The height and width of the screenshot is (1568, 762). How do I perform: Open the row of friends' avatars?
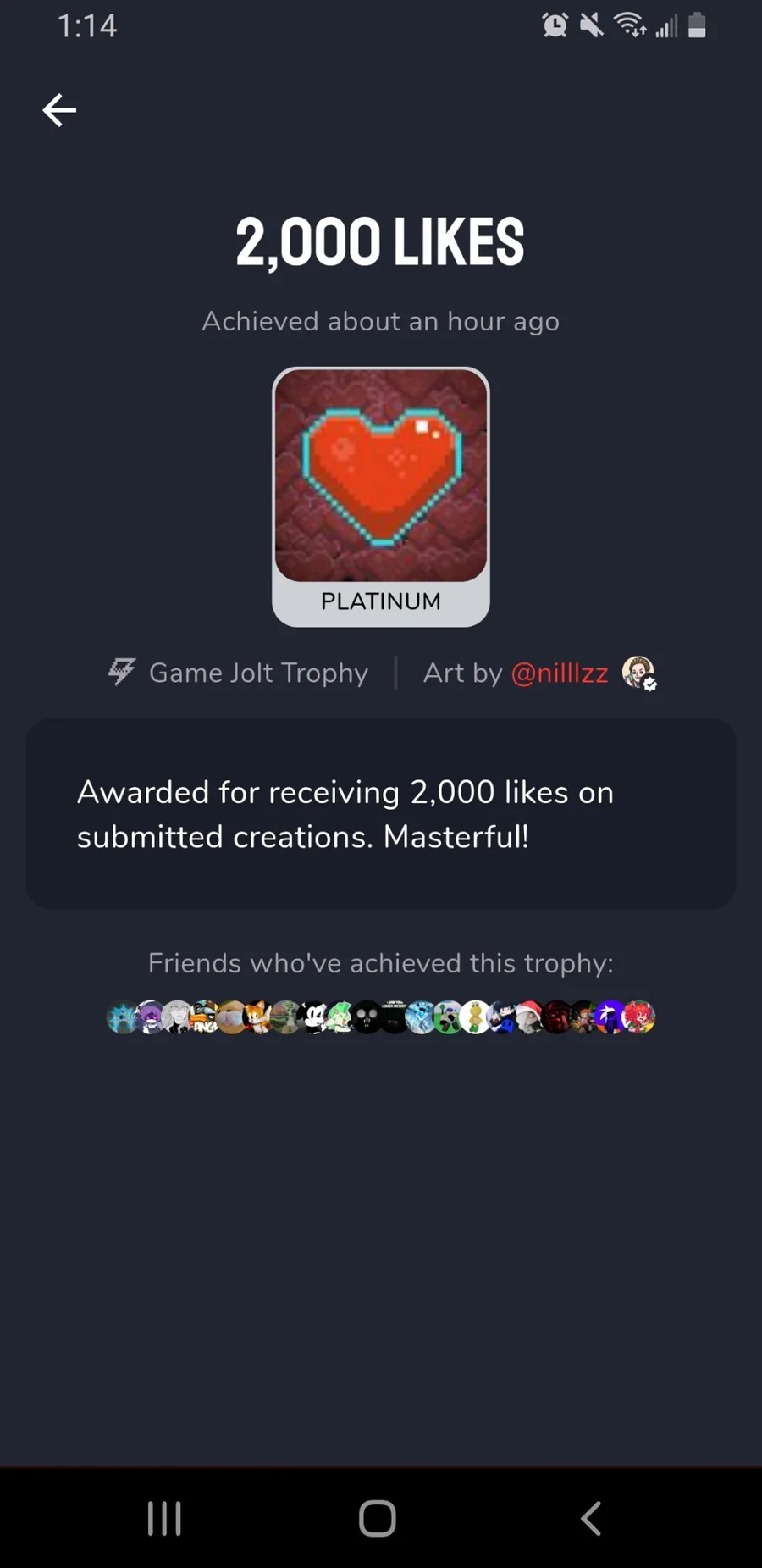coord(381,1017)
